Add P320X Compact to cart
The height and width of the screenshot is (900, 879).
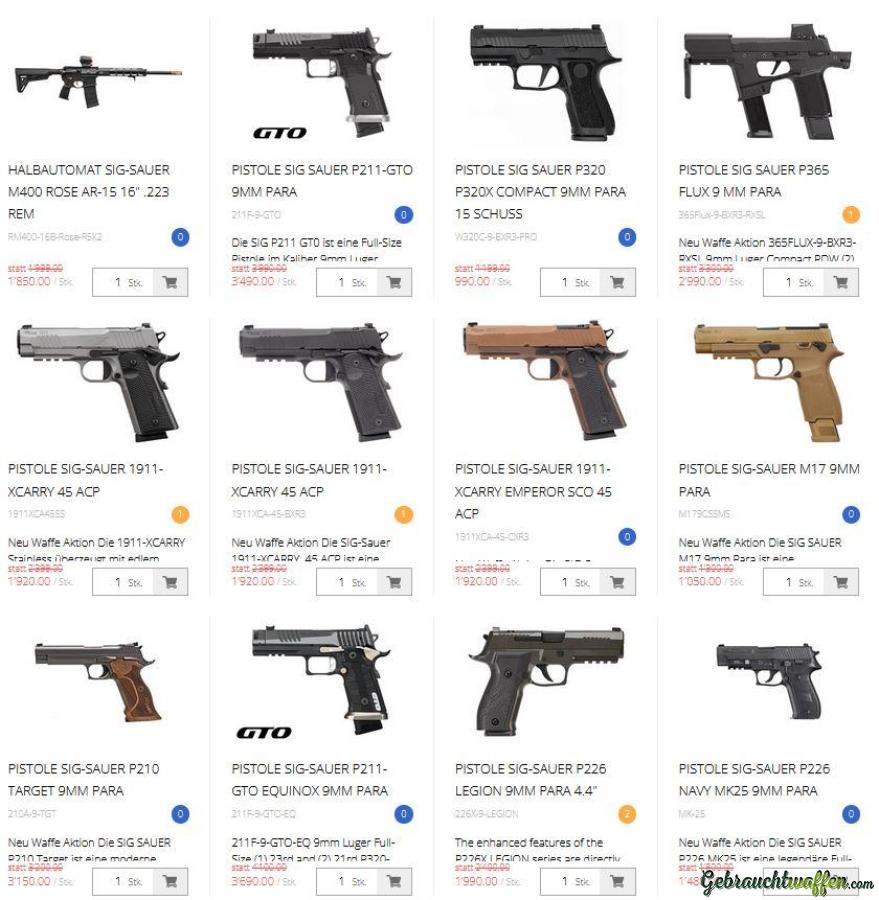coord(617,282)
